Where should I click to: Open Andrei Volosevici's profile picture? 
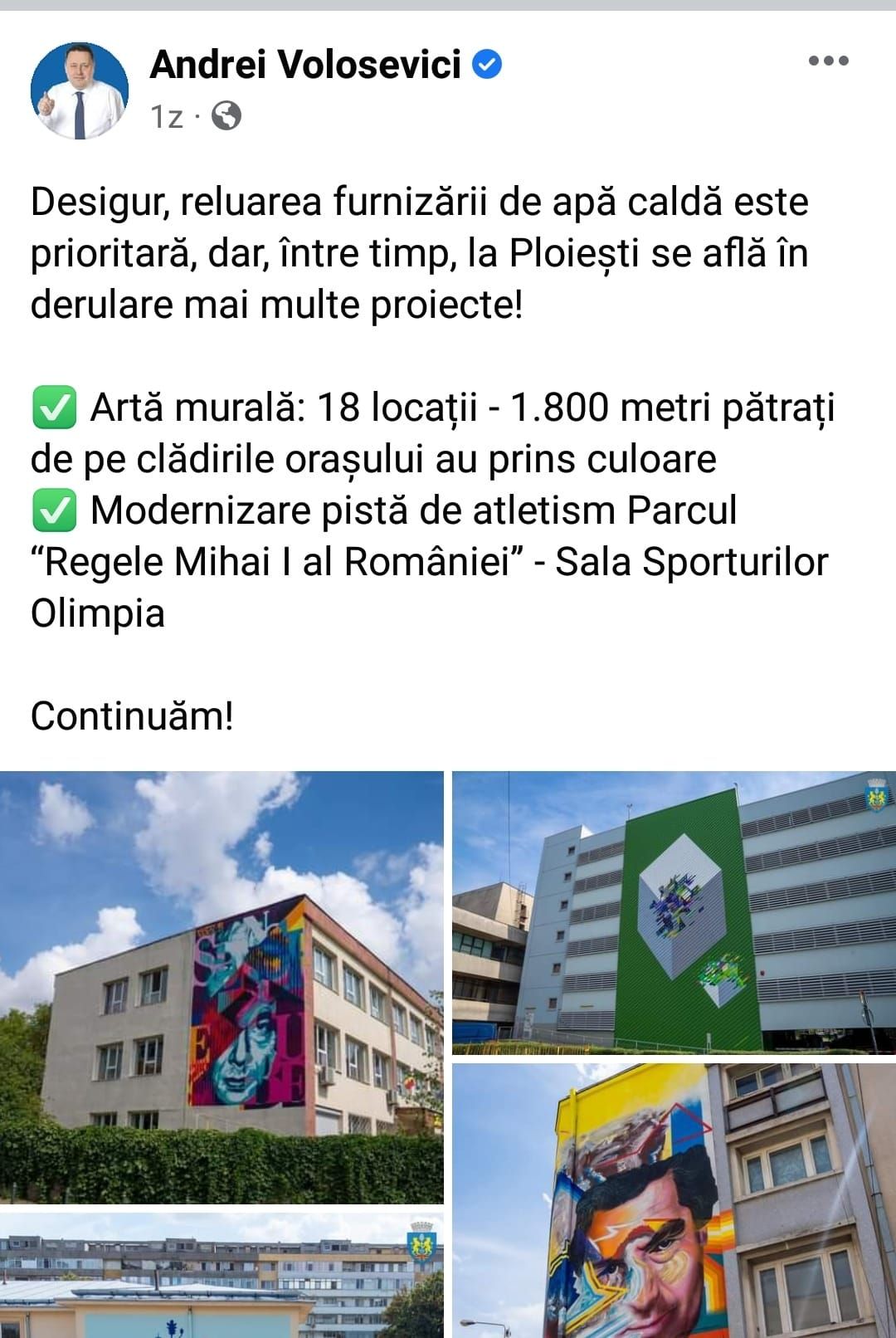[80, 90]
